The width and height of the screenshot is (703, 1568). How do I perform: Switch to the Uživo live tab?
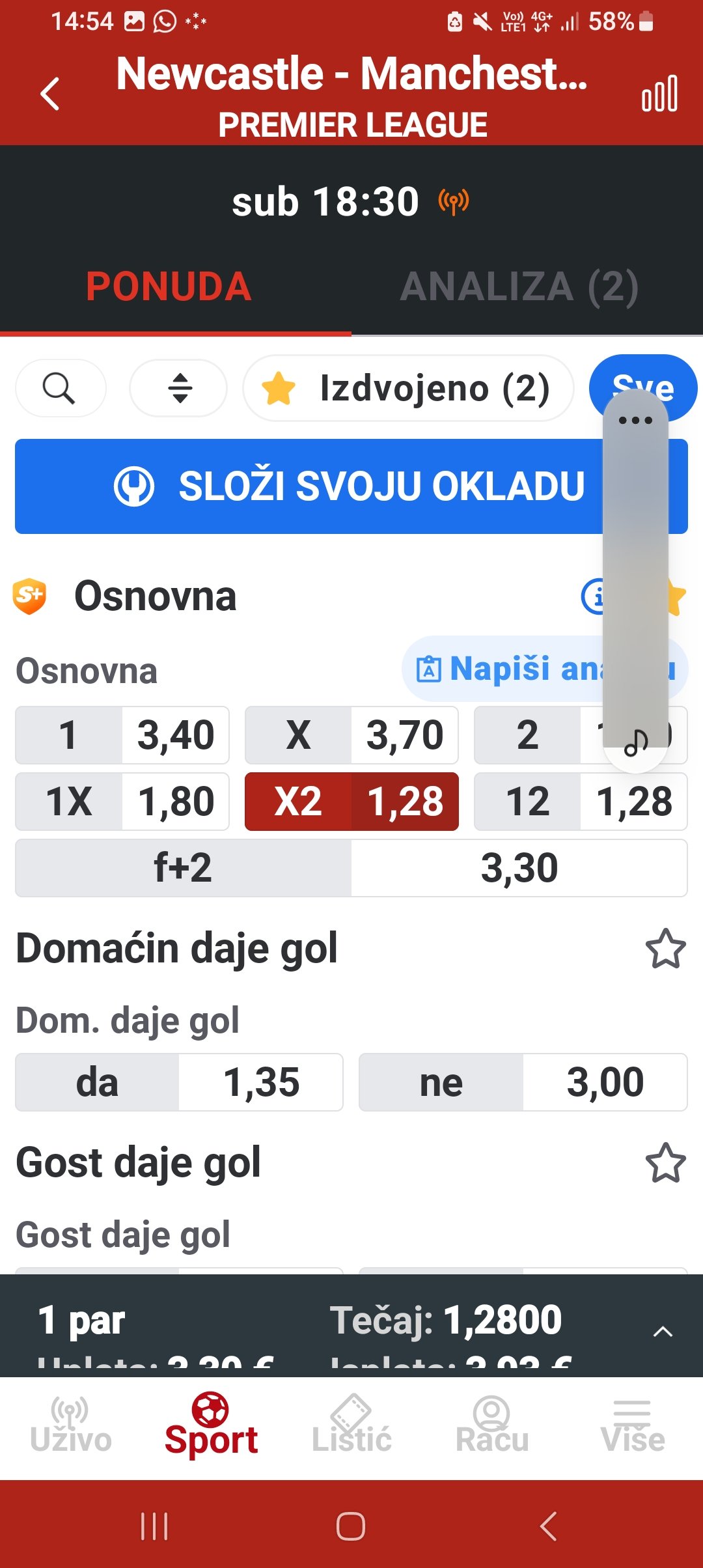click(71, 1427)
